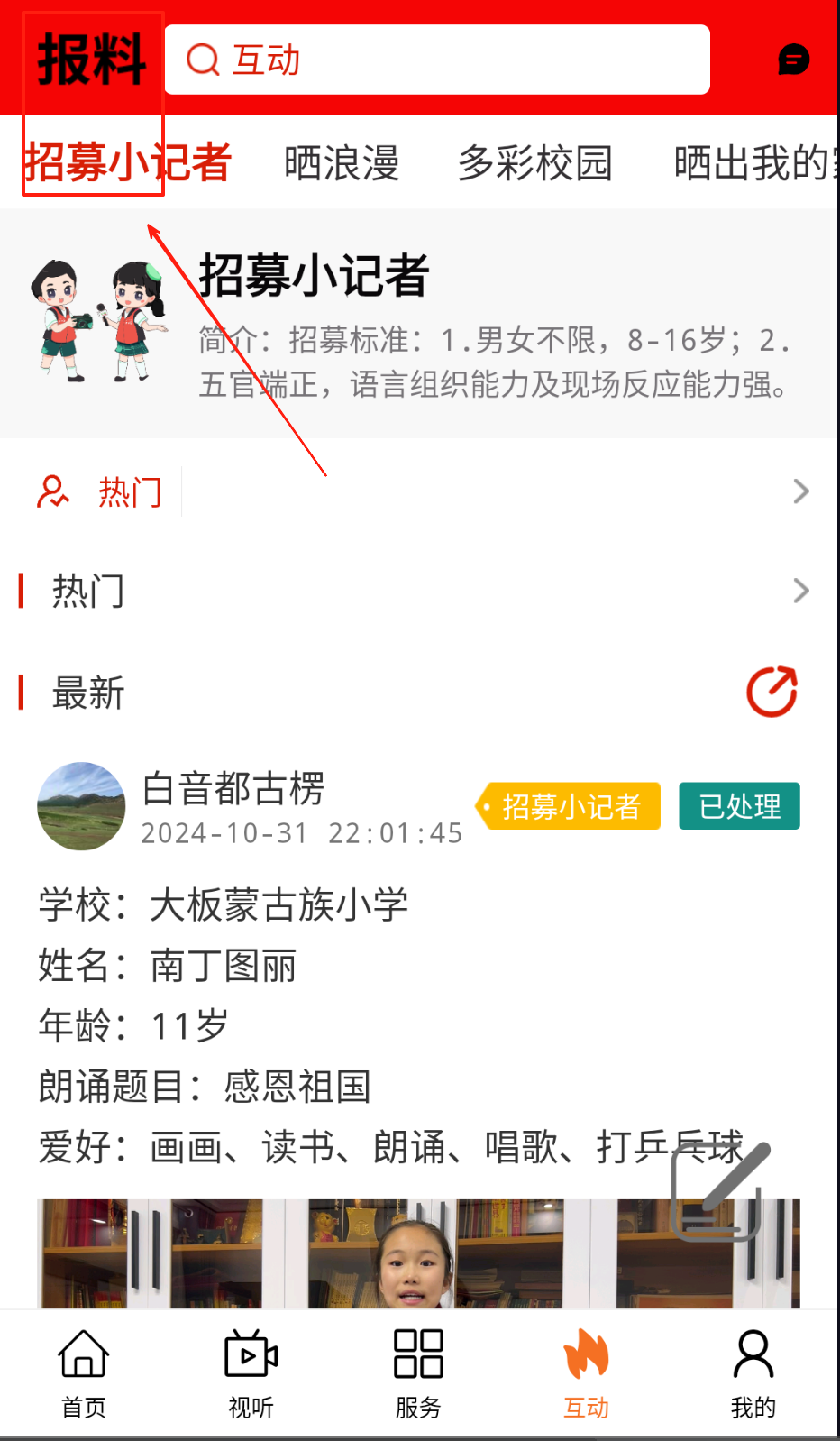Open 白音都古楞's profile avatar
Viewport: 840px width, 1441px height.
81,806
